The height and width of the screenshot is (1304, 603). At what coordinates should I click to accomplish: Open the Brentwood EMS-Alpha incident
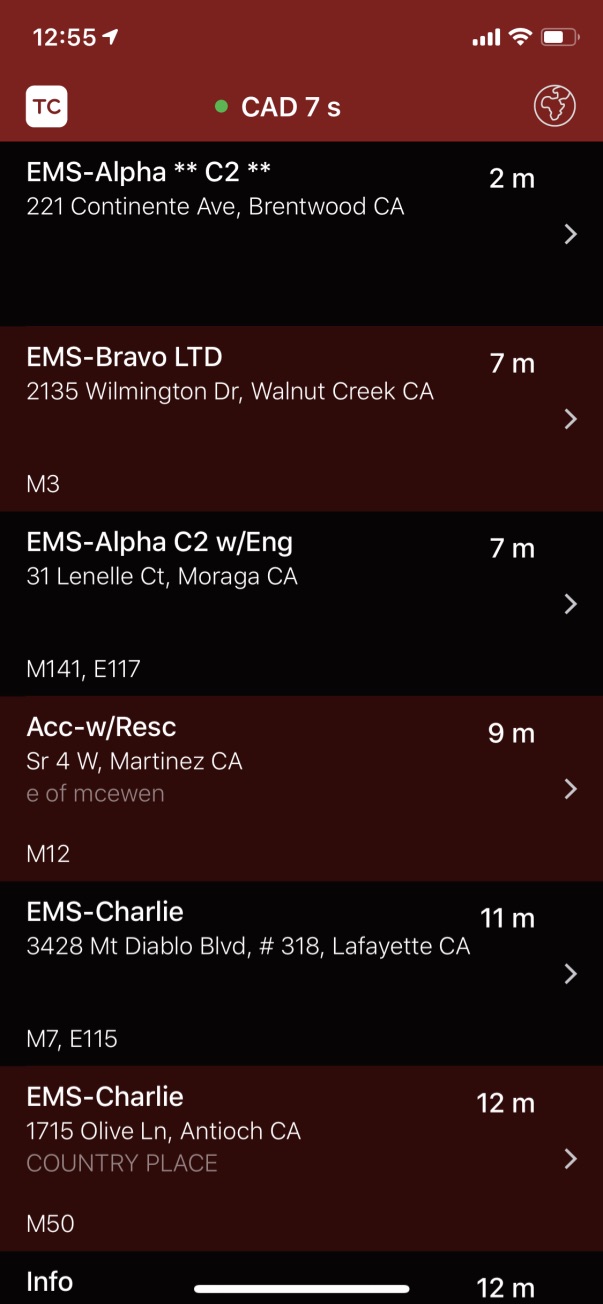point(300,233)
